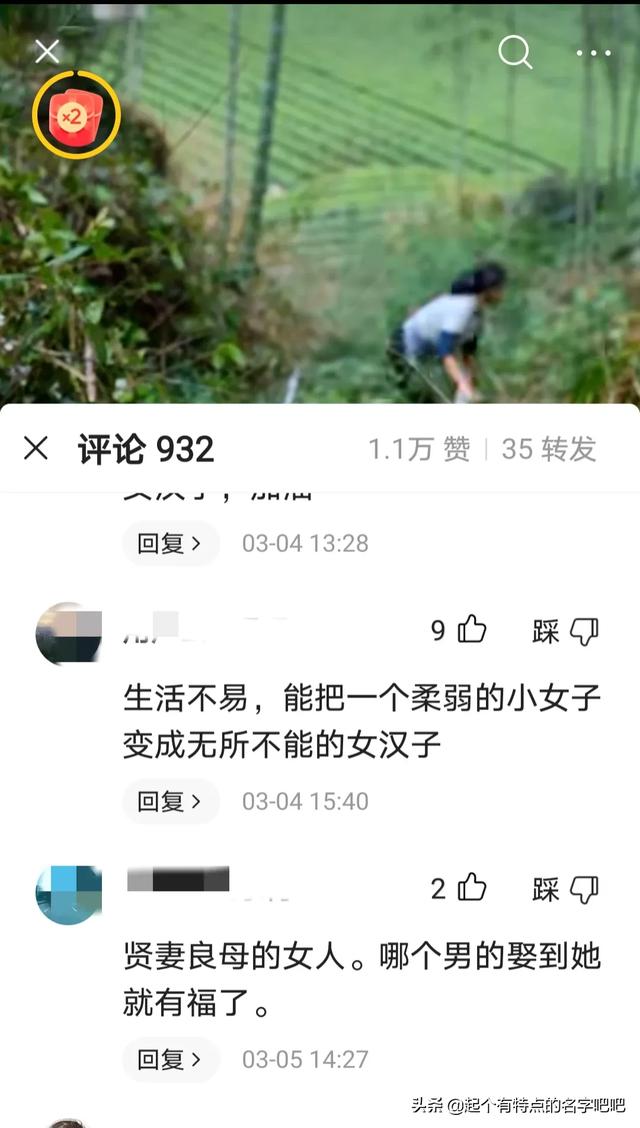The image size is (640, 1128).
Task: Dislike the comment starting 生活不易
Action: tap(583, 631)
